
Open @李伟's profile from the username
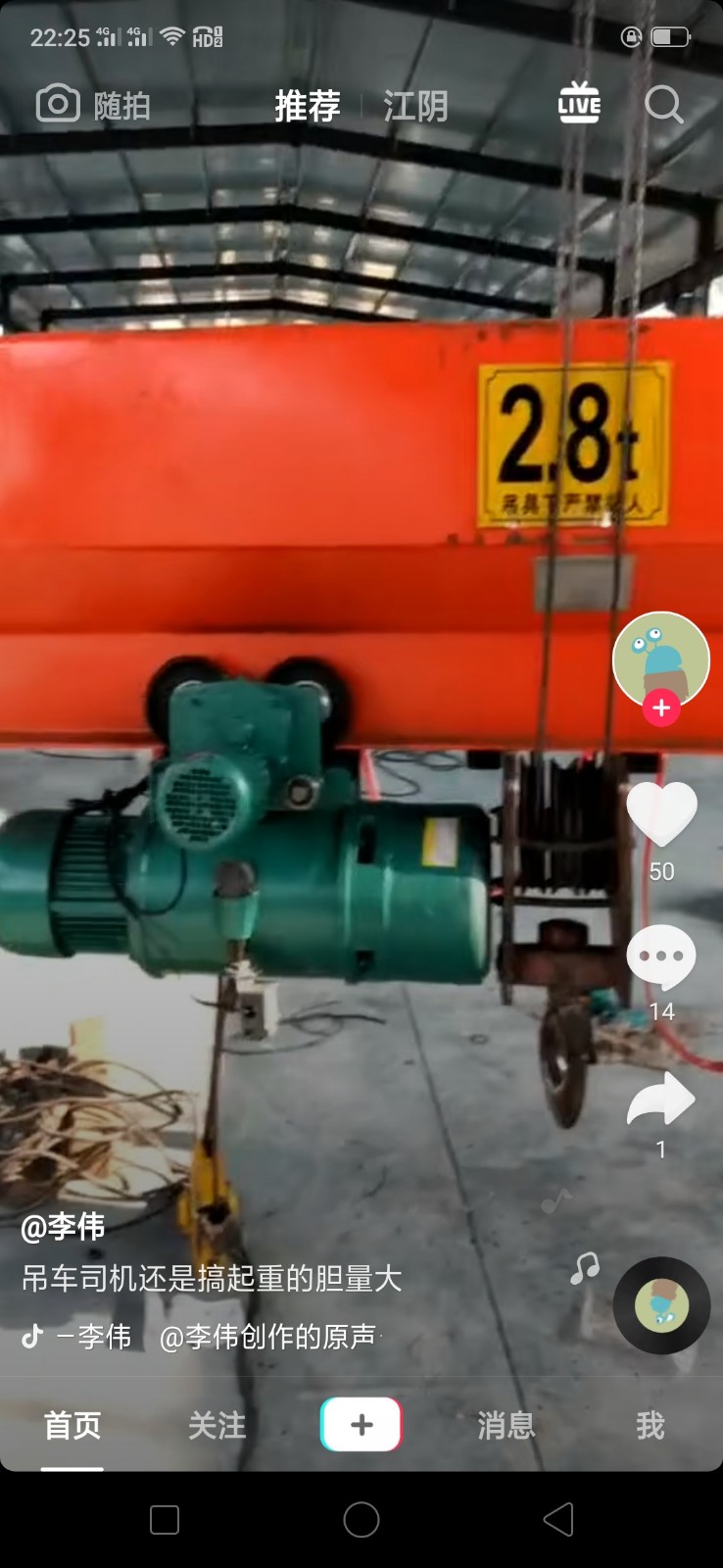pyautogui.click(x=64, y=1226)
